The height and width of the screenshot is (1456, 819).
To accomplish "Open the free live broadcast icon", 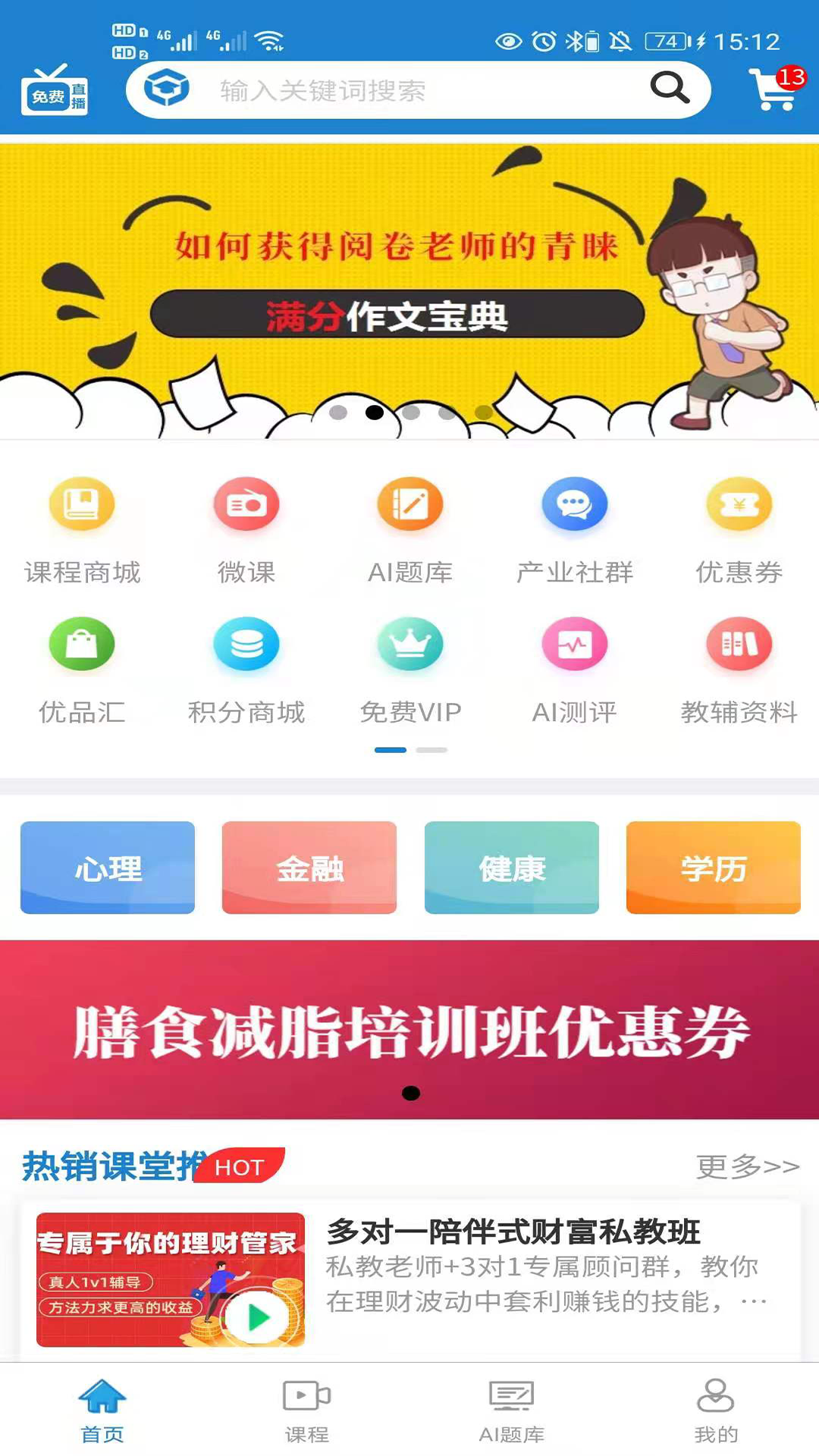I will [55, 90].
